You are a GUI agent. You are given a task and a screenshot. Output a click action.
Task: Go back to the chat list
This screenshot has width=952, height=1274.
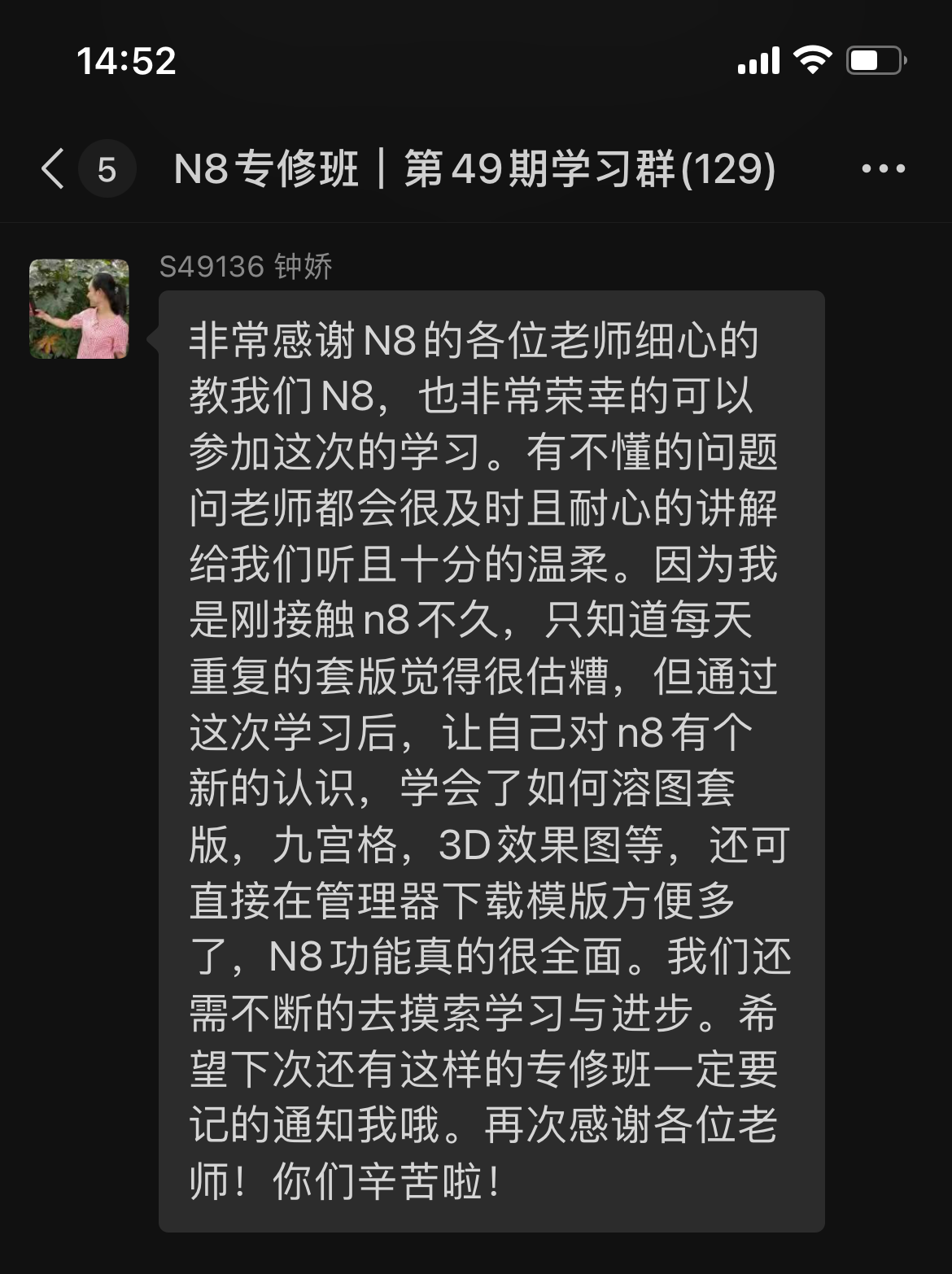(54, 169)
